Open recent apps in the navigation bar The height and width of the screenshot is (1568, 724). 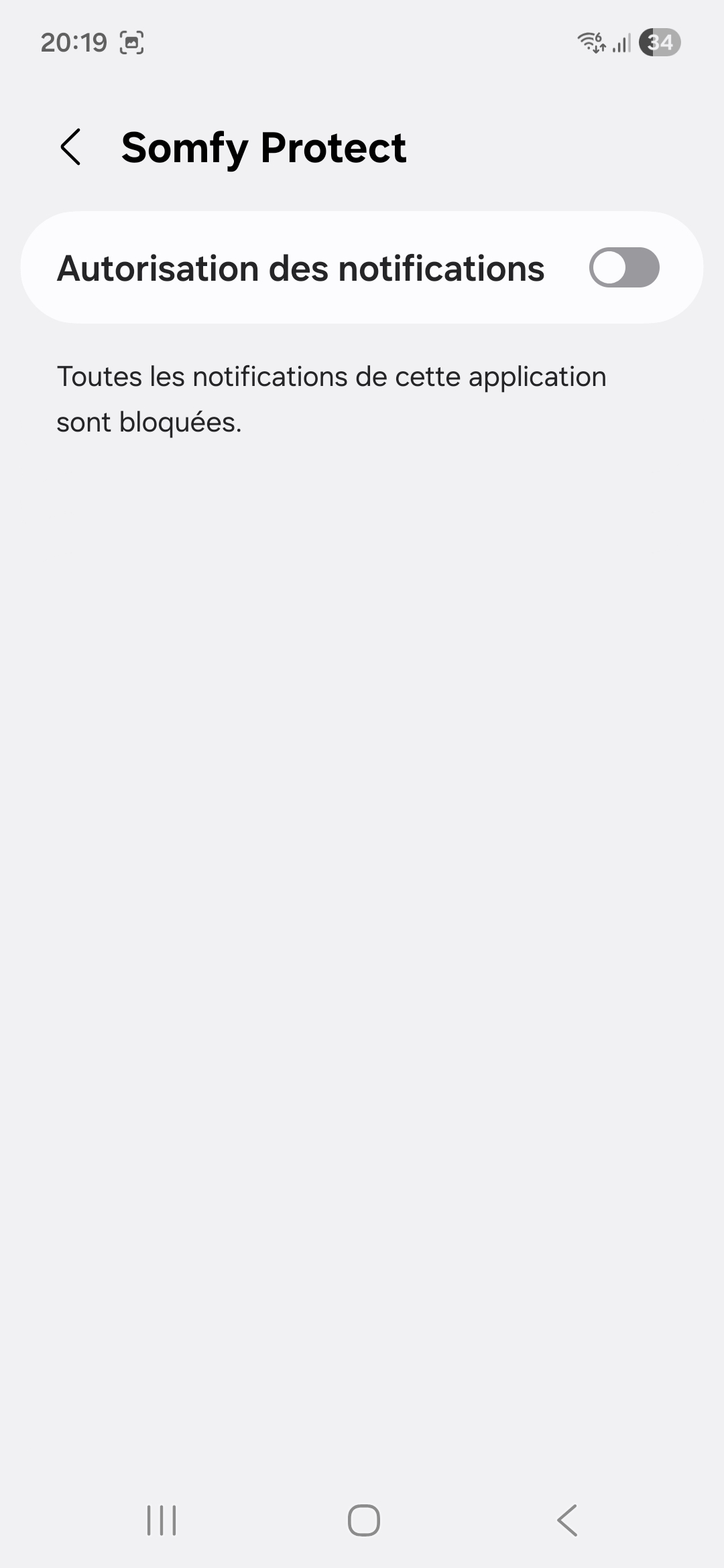click(x=162, y=1520)
